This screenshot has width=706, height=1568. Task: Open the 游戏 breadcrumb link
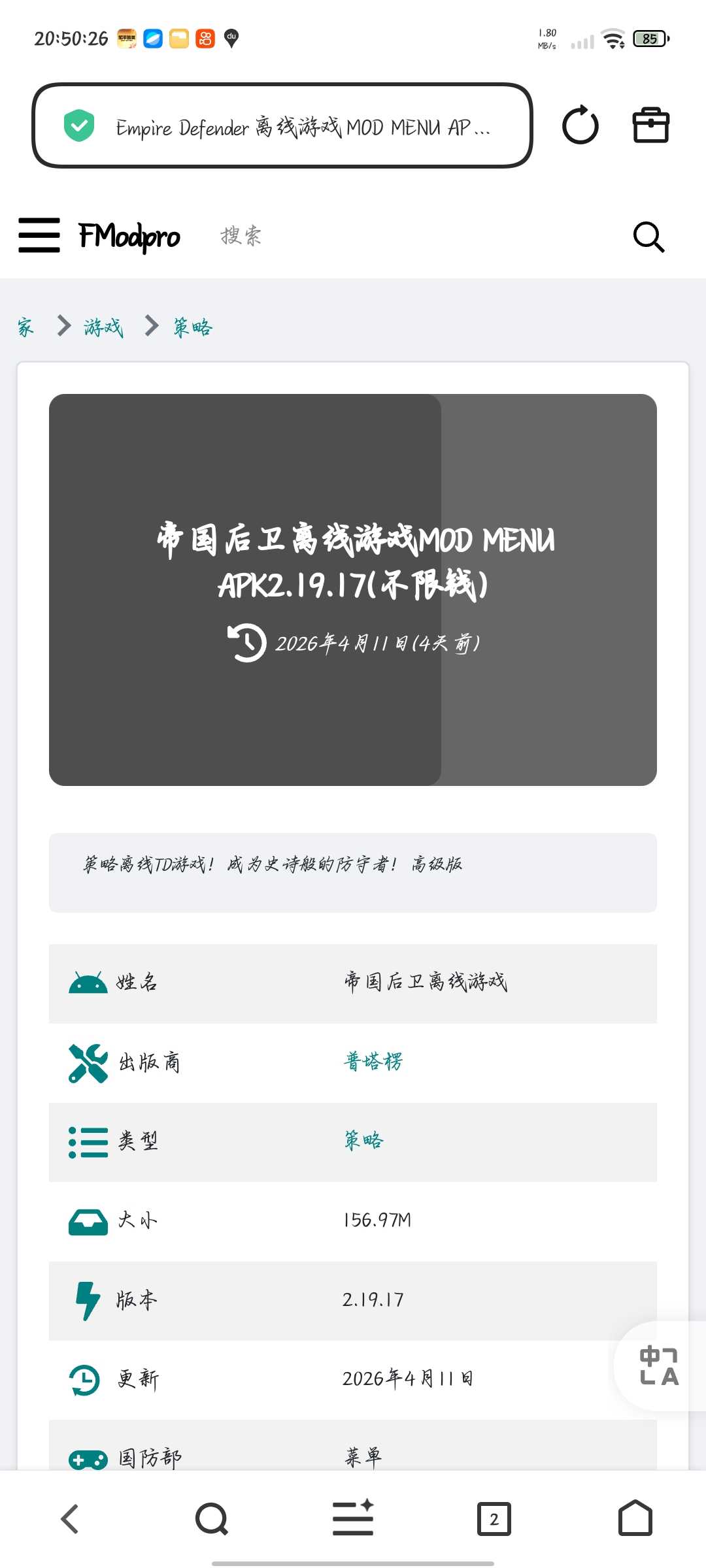coord(103,327)
